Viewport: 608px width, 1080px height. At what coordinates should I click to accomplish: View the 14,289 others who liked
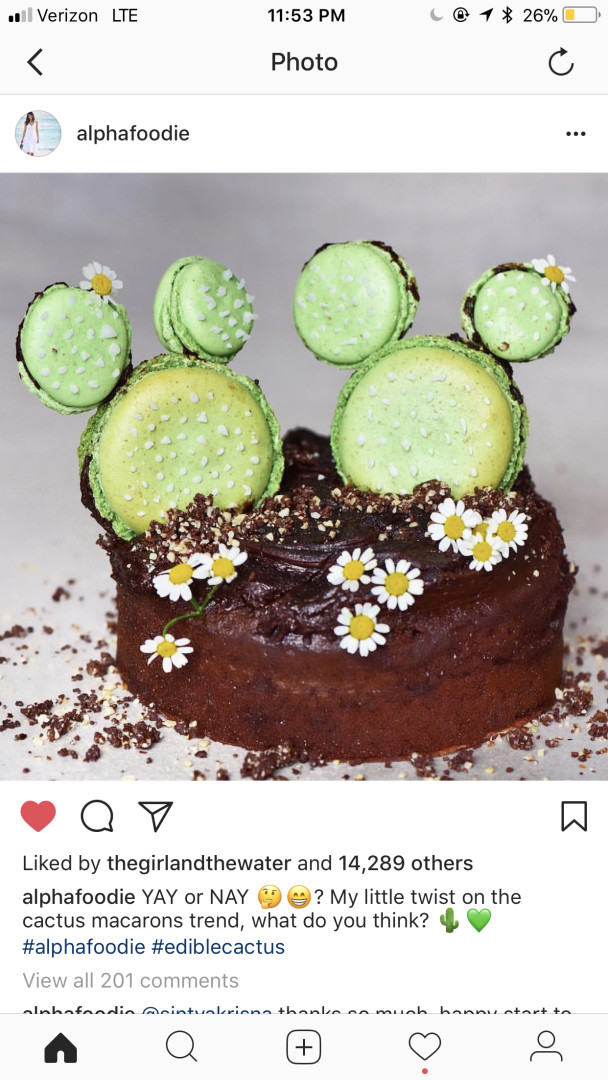406,863
